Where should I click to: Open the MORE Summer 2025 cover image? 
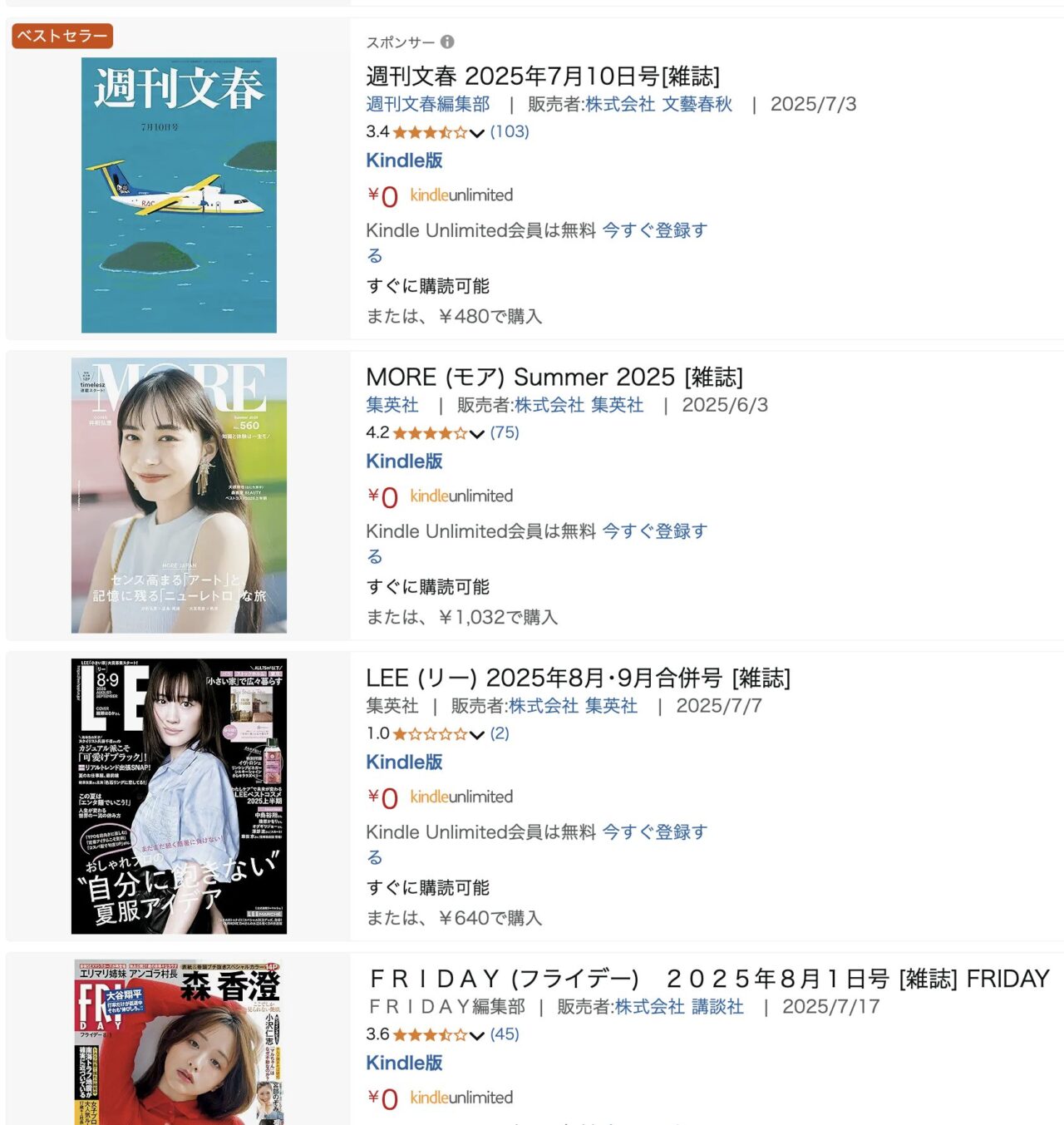179,496
